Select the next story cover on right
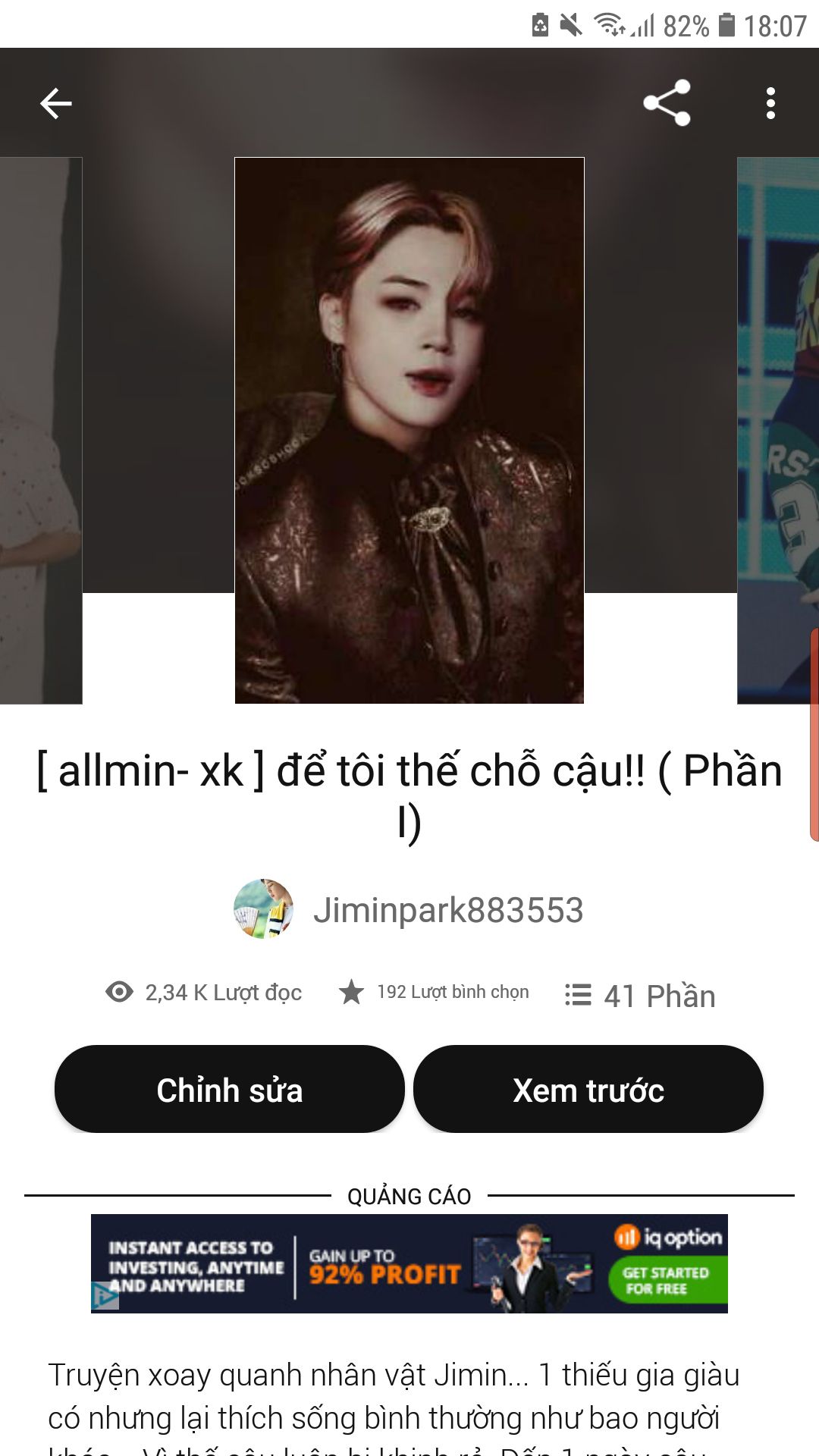Viewport: 819px width, 1456px height. point(778,430)
